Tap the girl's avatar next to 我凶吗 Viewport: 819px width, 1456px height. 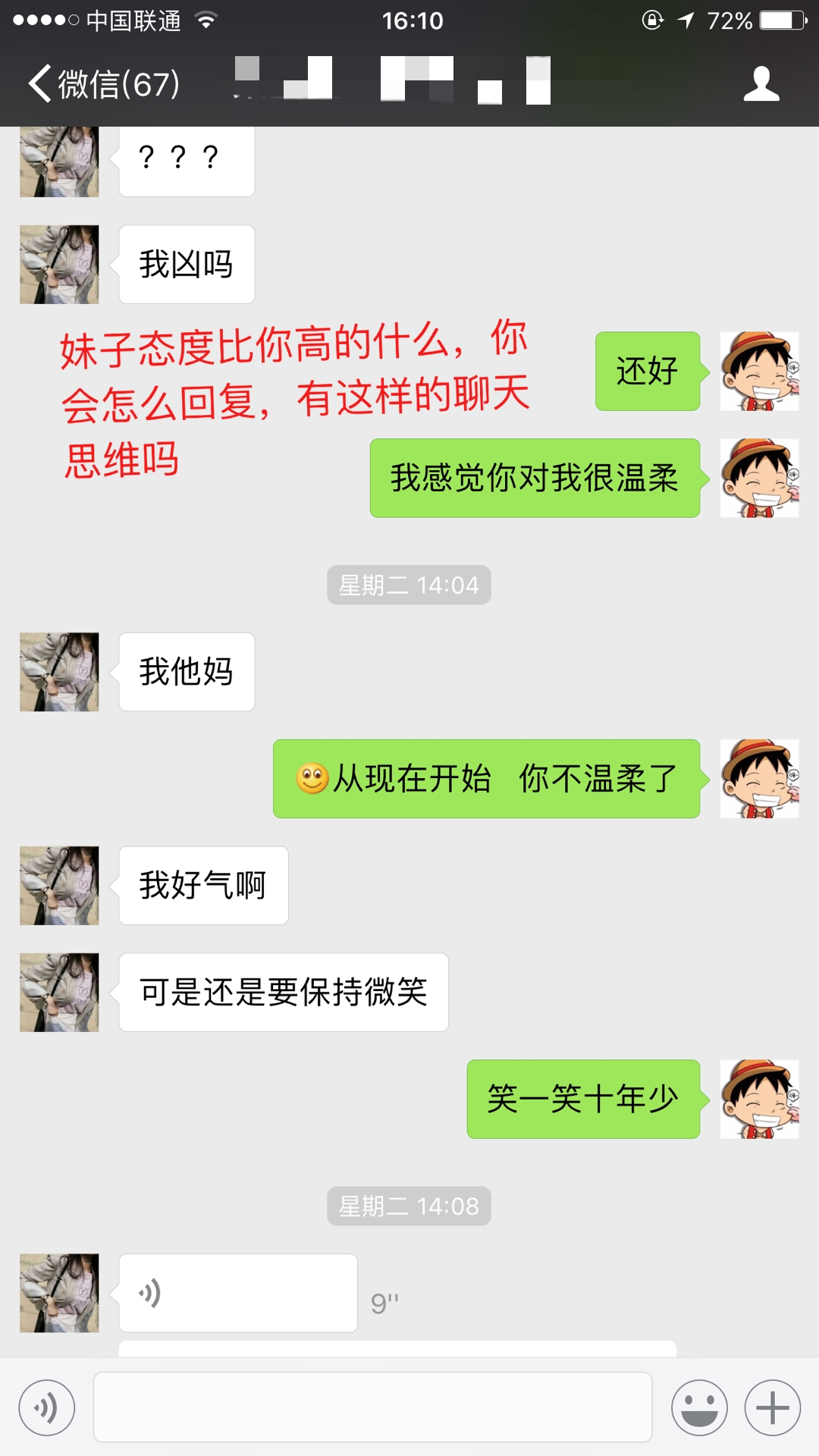(59, 265)
